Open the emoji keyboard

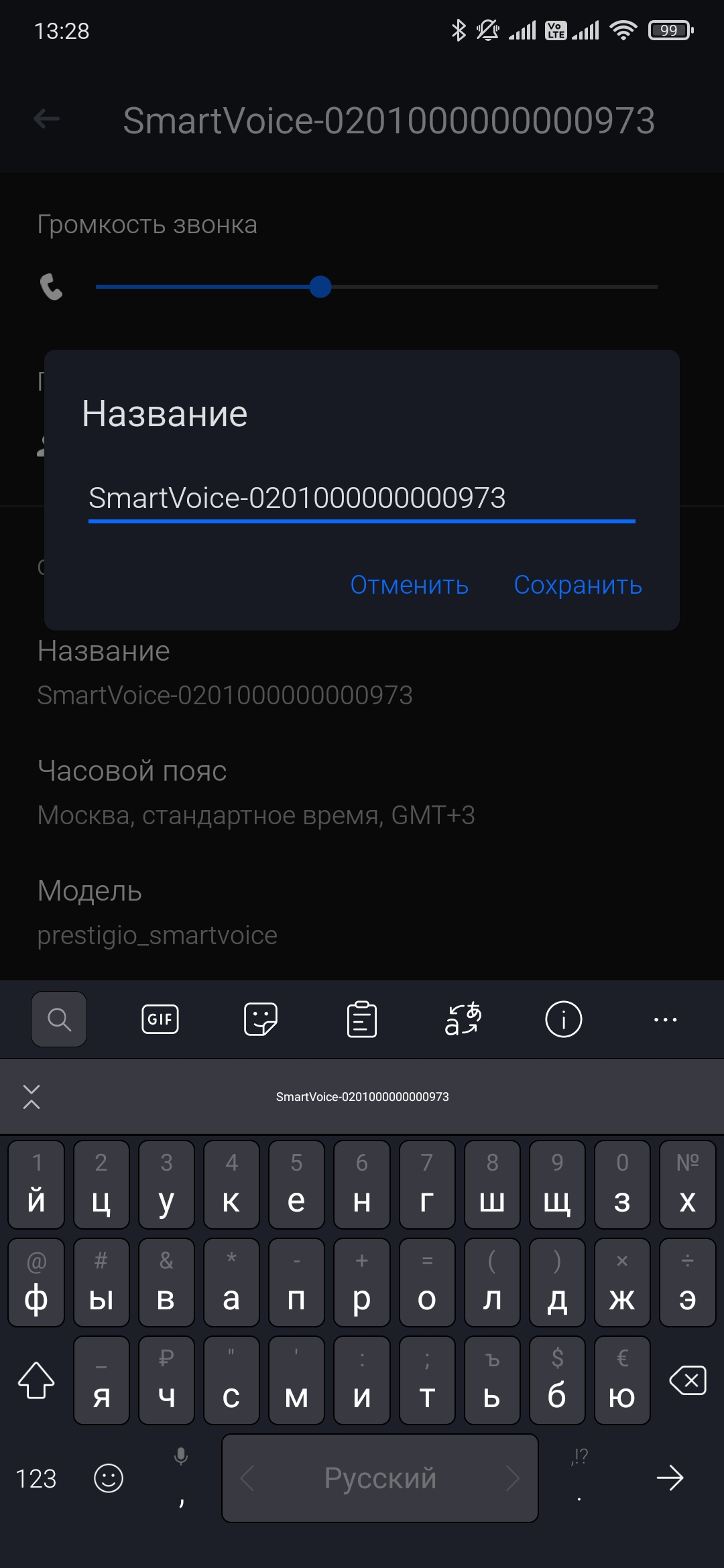coord(109,1478)
